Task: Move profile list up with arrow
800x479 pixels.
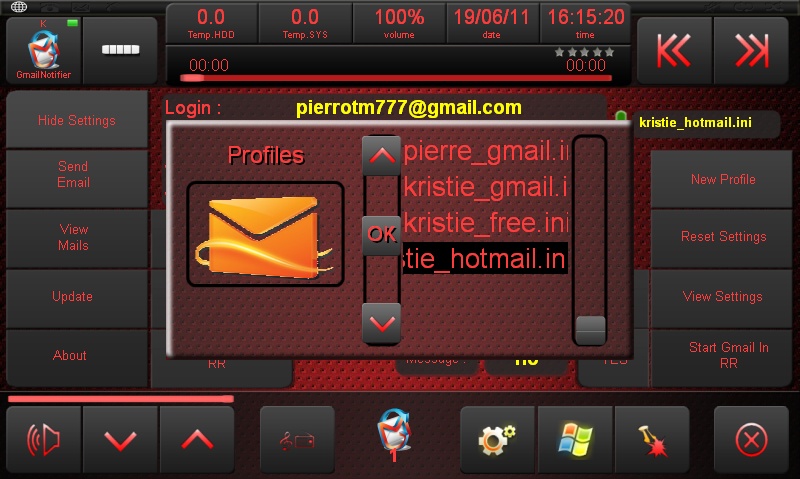Action: (x=381, y=155)
